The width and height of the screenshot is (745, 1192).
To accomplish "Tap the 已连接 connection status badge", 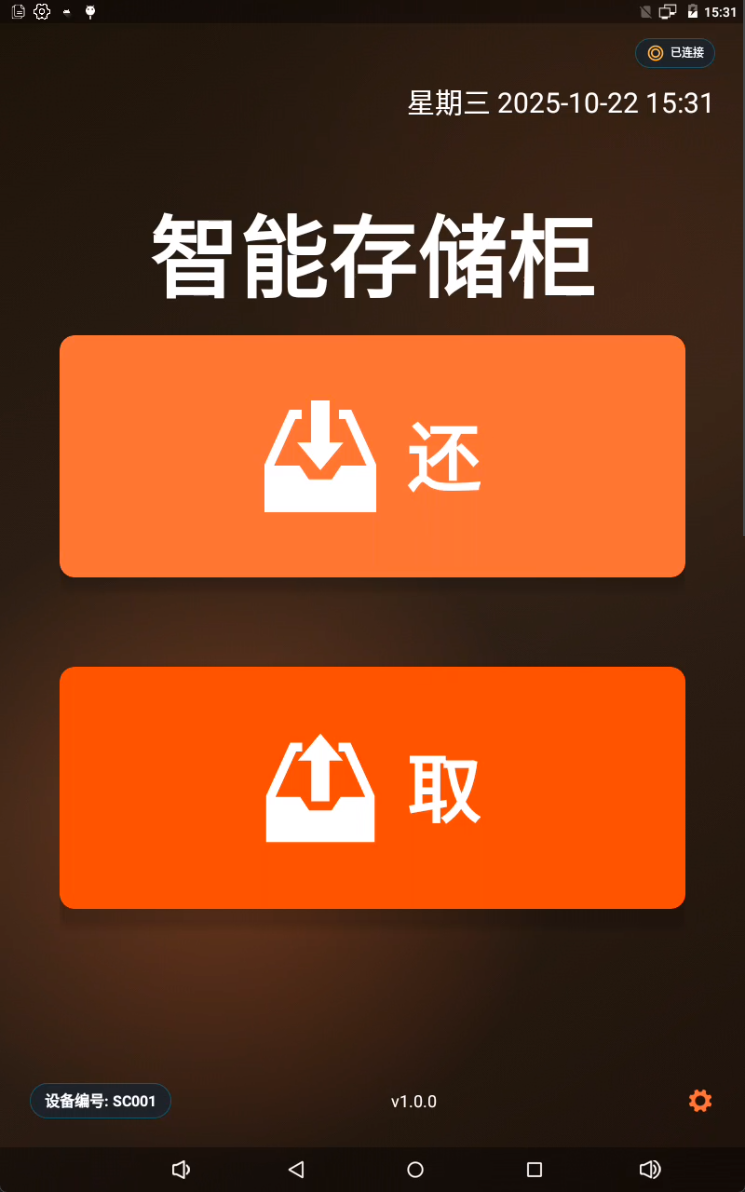I will point(675,53).
